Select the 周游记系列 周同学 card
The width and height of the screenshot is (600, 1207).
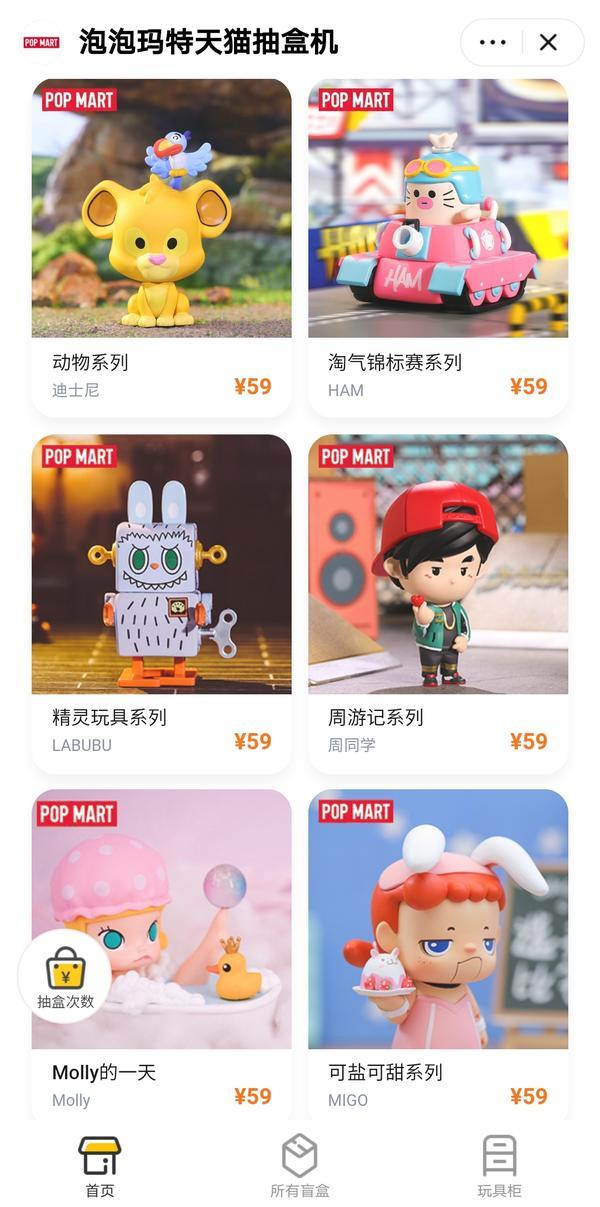438,603
